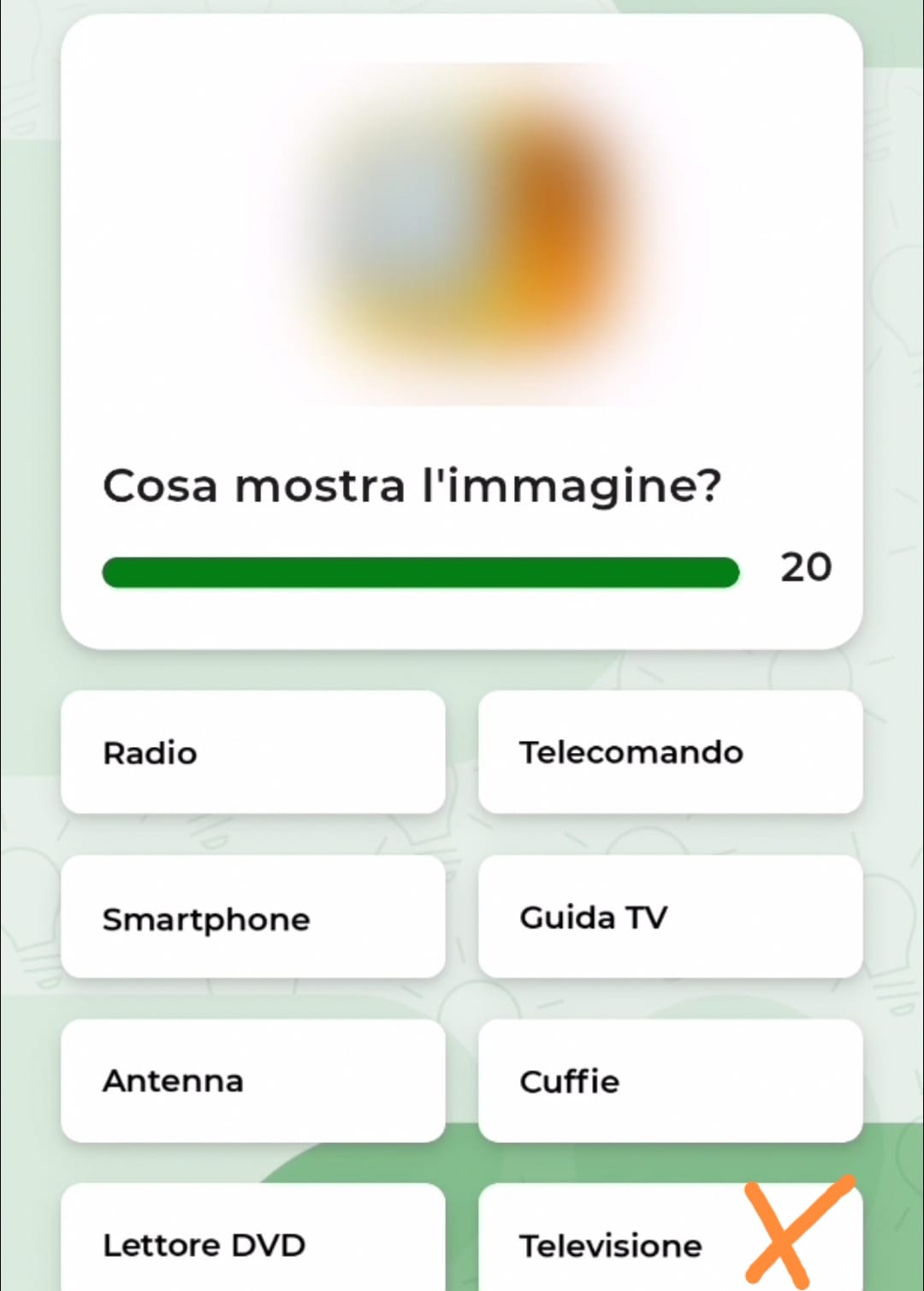Pick the Smartphone option
The height and width of the screenshot is (1291, 924).
[x=252, y=917]
